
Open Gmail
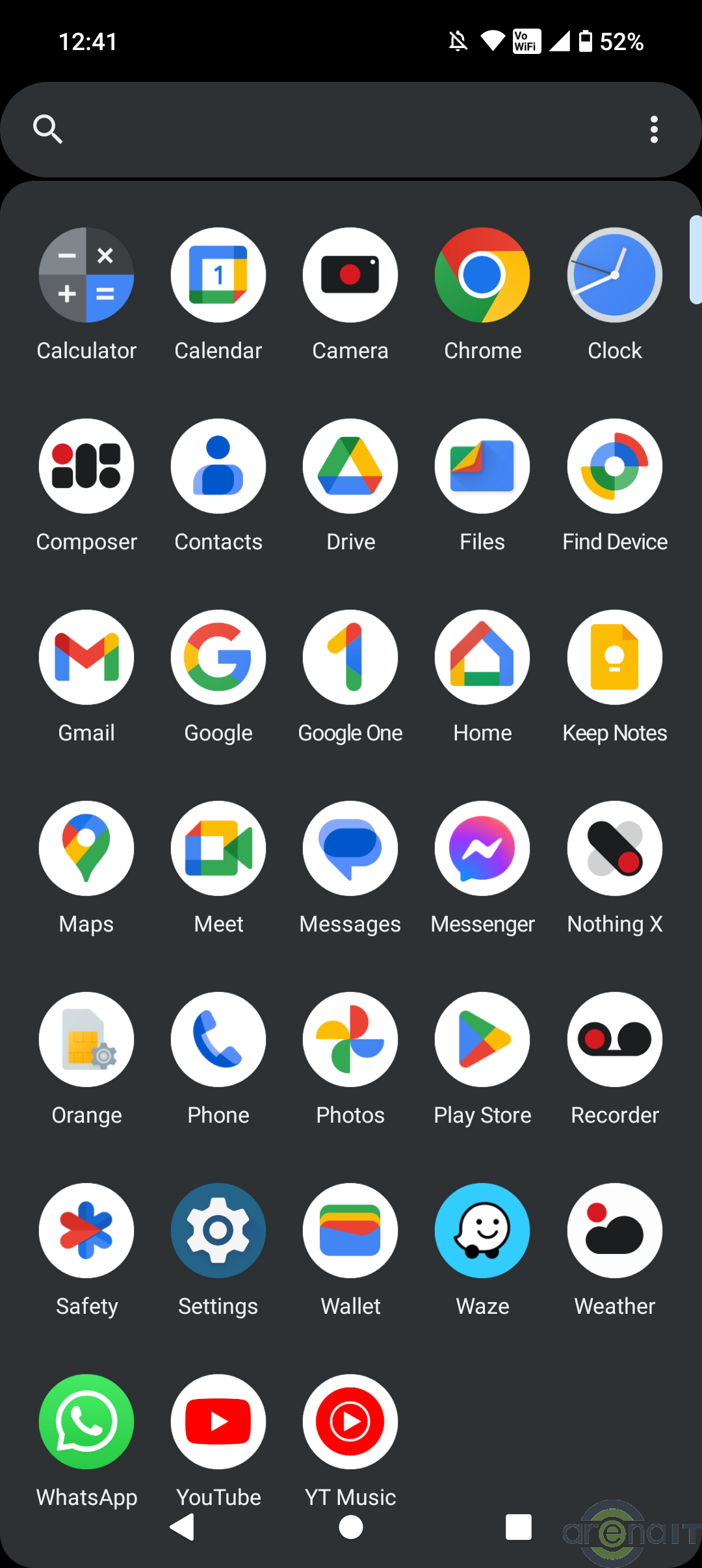[x=86, y=658]
